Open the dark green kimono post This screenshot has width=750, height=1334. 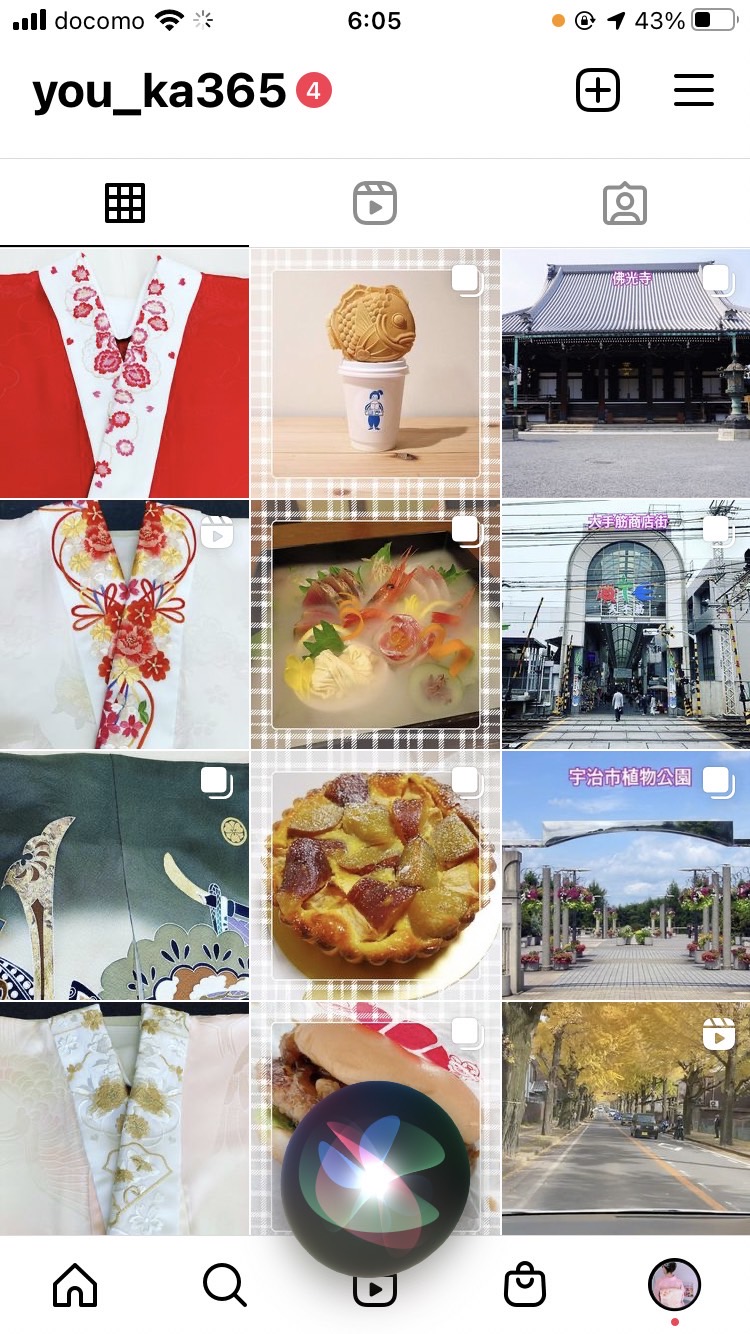[124, 875]
